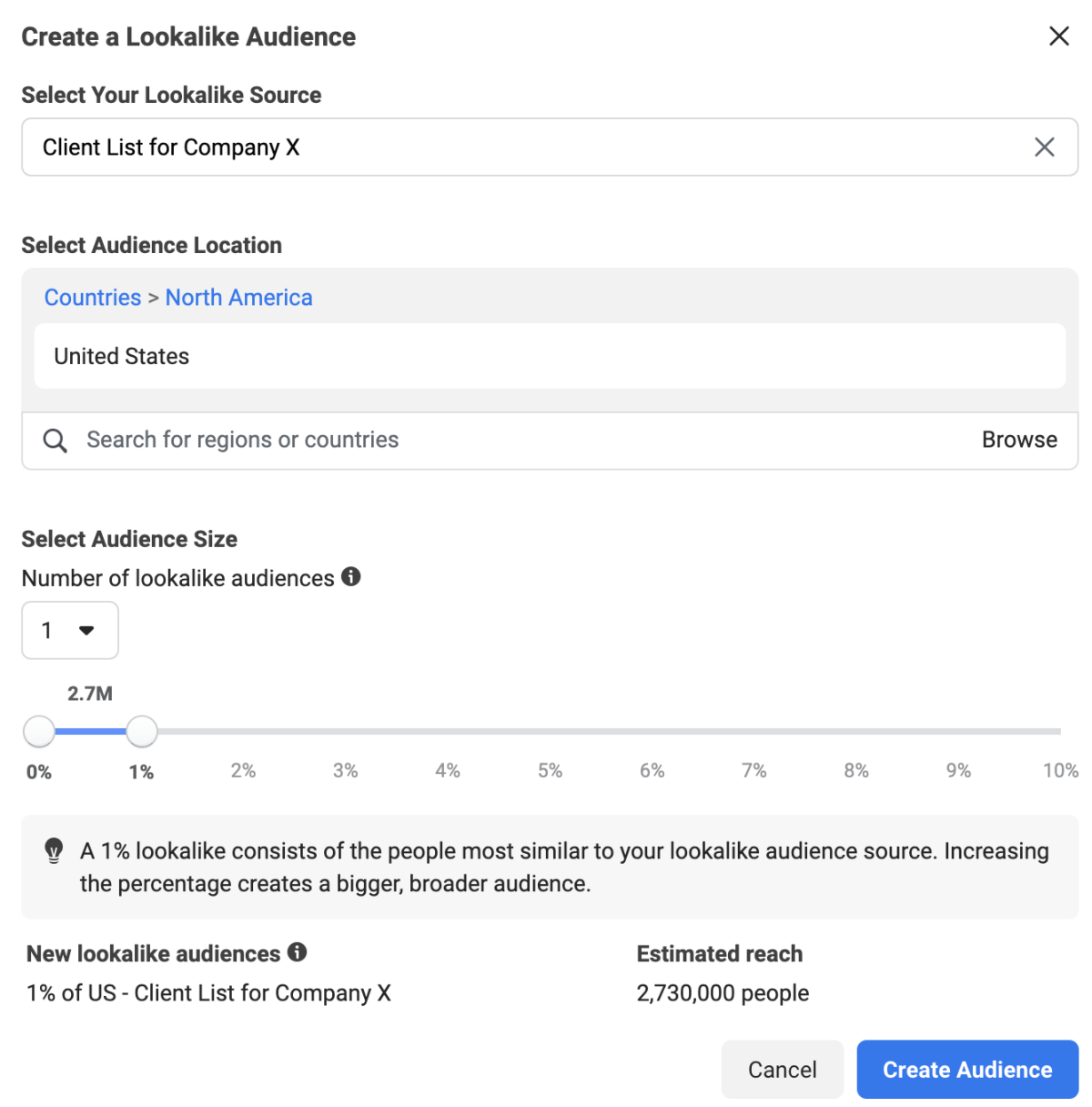Cancel the audience creation
The height and width of the screenshot is (1107, 1092).
click(x=782, y=1069)
